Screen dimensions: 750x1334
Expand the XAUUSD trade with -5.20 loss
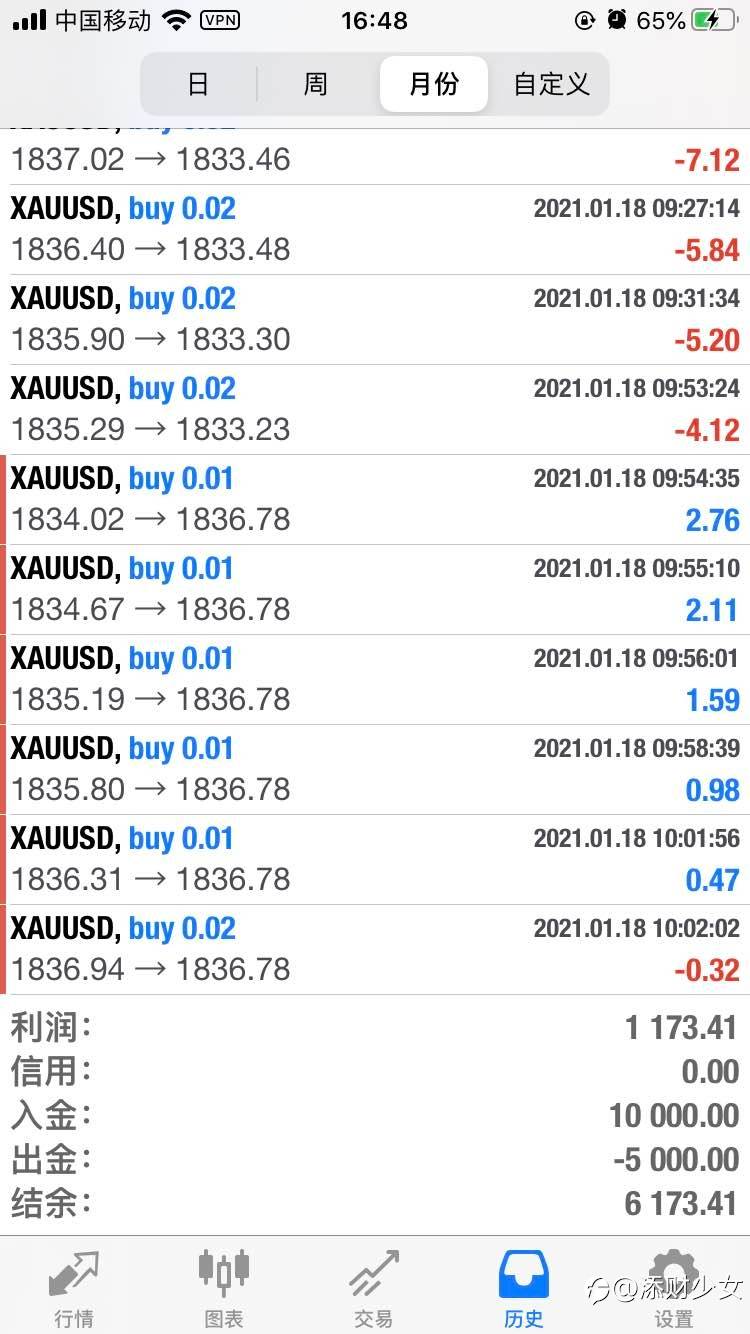point(375,320)
